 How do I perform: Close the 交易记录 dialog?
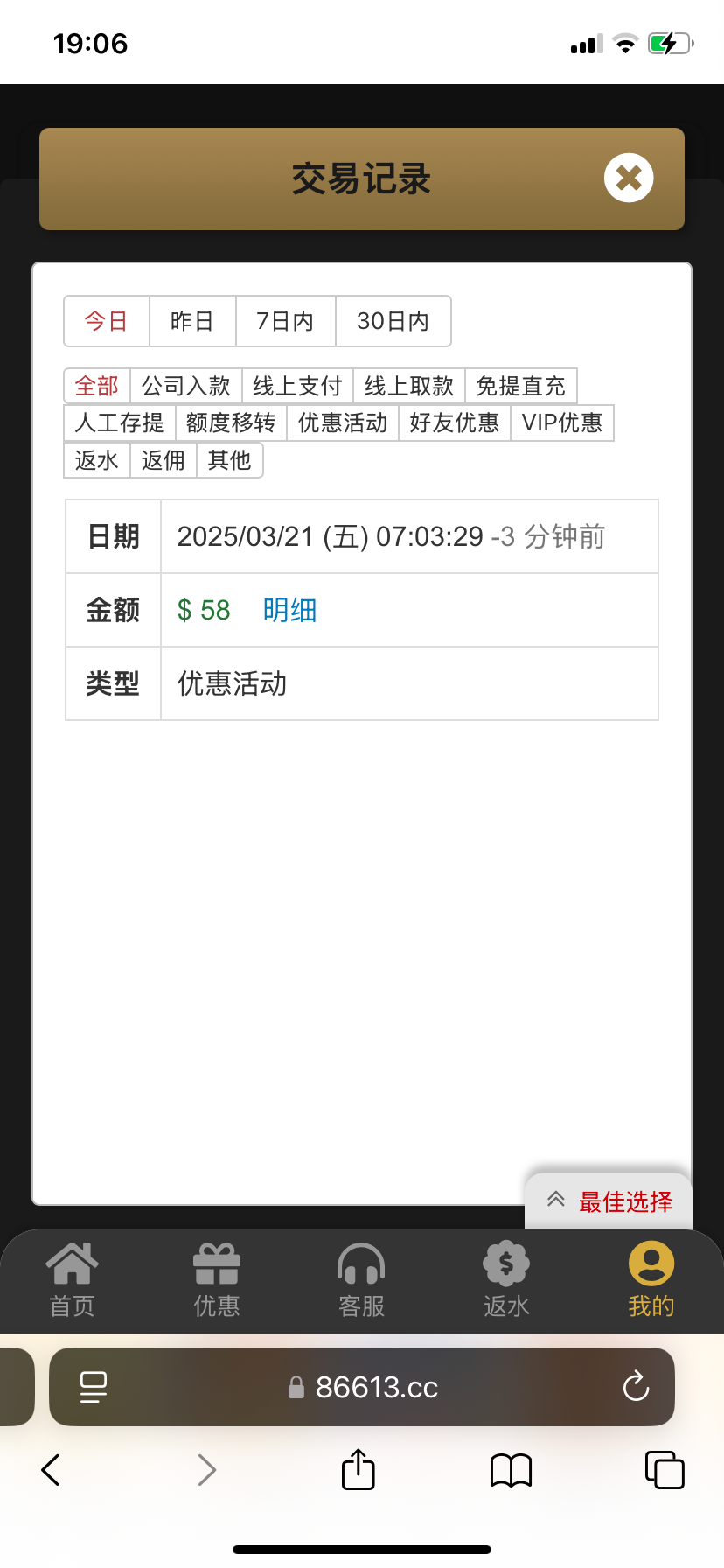(628, 178)
